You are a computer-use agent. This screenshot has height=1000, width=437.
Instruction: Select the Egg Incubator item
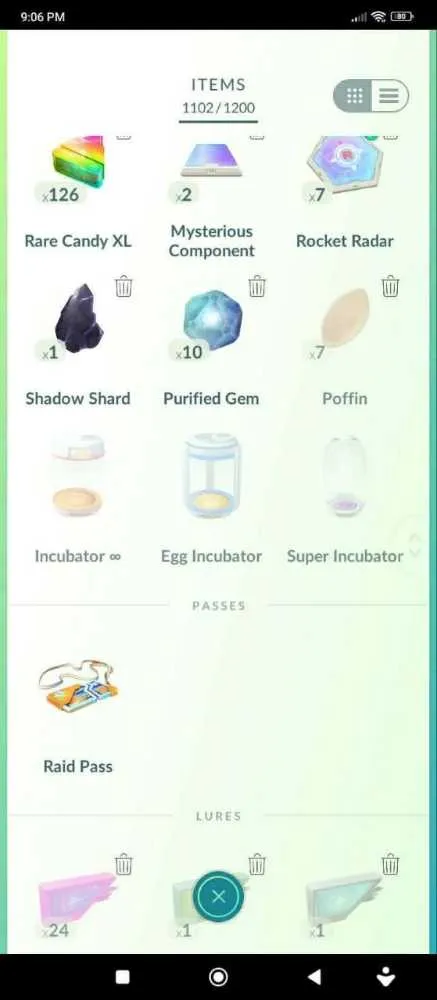(211, 498)
